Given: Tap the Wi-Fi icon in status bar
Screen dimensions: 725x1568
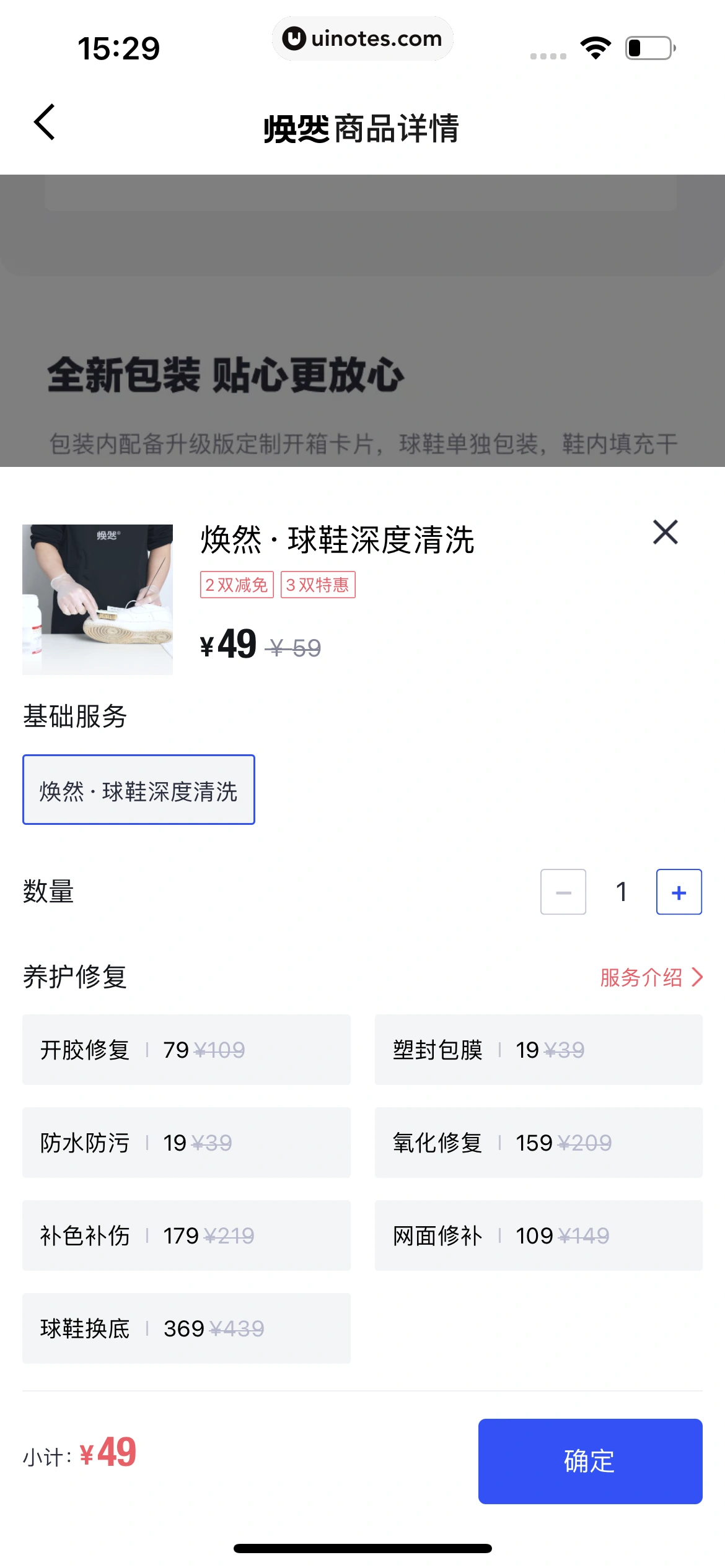Looking at the screenshot, I should [x=594, y=46].
